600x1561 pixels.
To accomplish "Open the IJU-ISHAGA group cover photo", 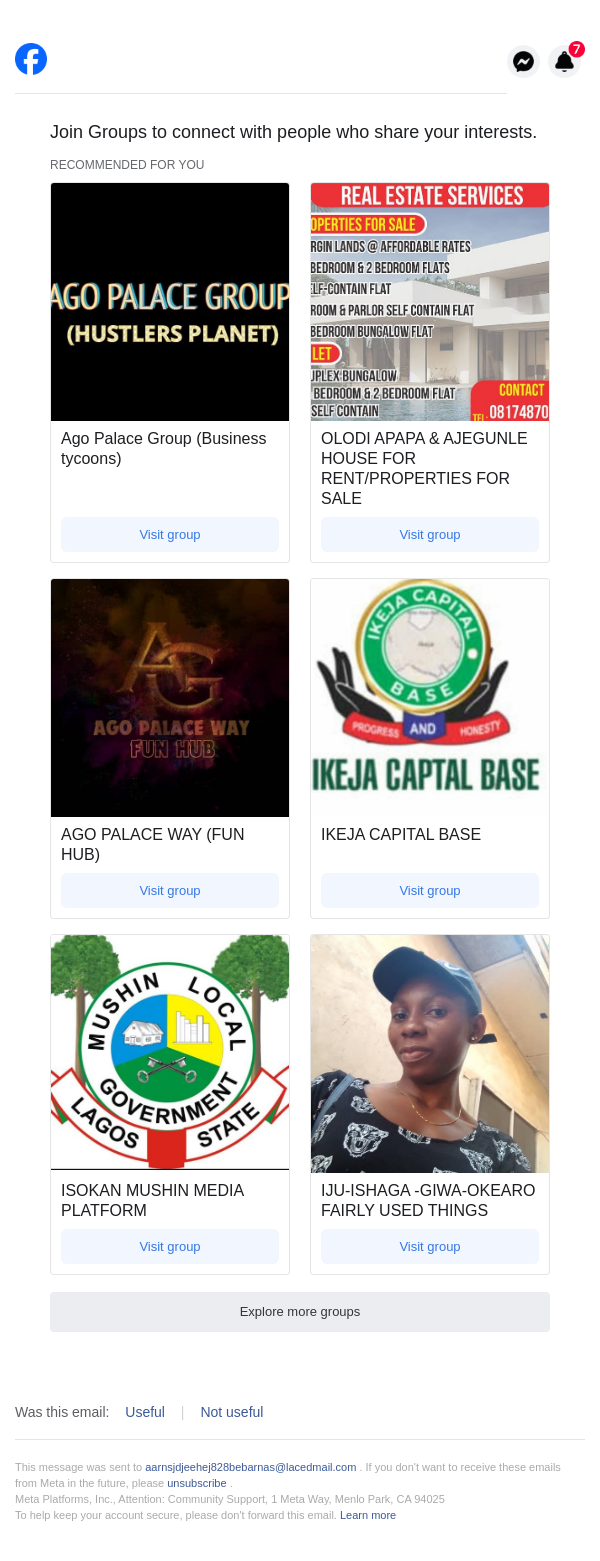I will tap(430, 1054).
